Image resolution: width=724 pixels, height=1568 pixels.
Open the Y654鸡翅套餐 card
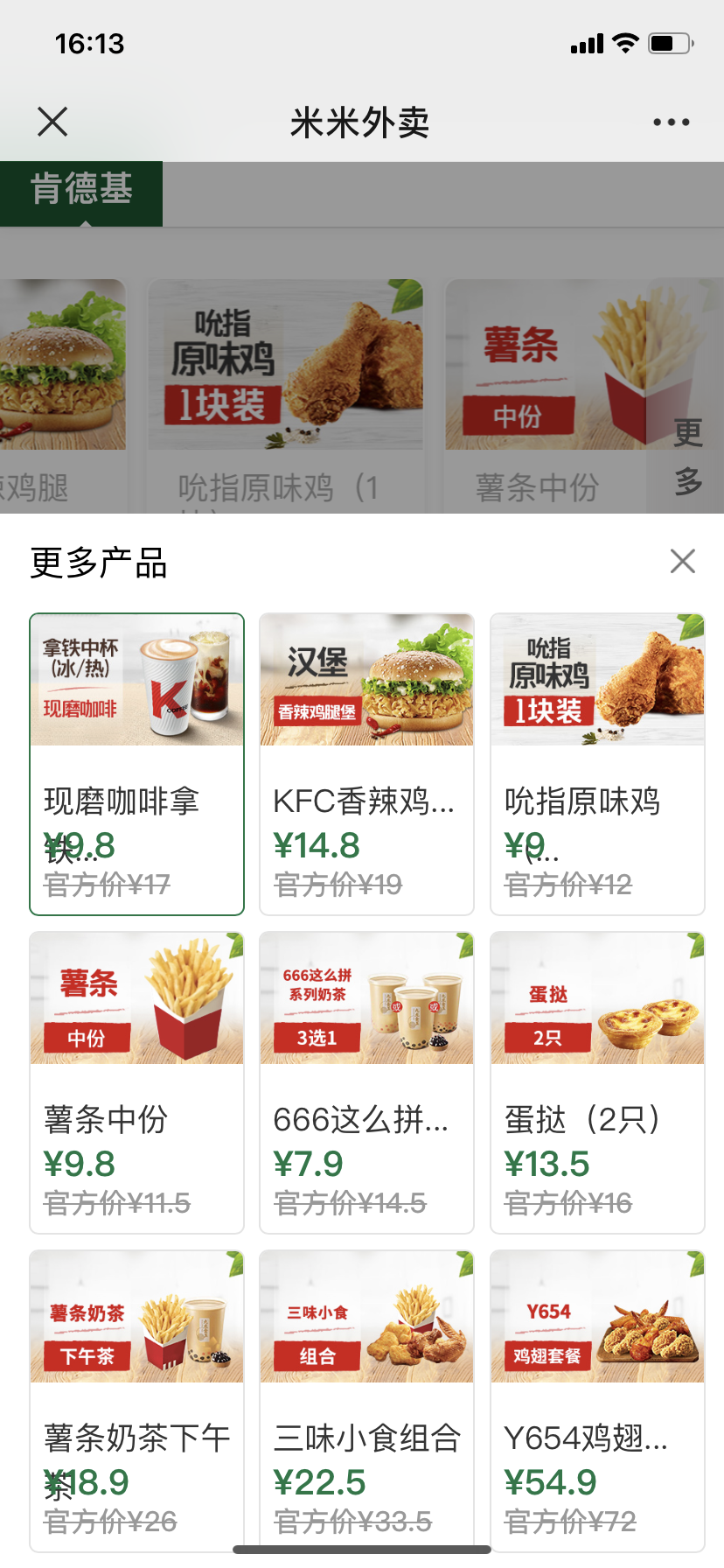597,1400
